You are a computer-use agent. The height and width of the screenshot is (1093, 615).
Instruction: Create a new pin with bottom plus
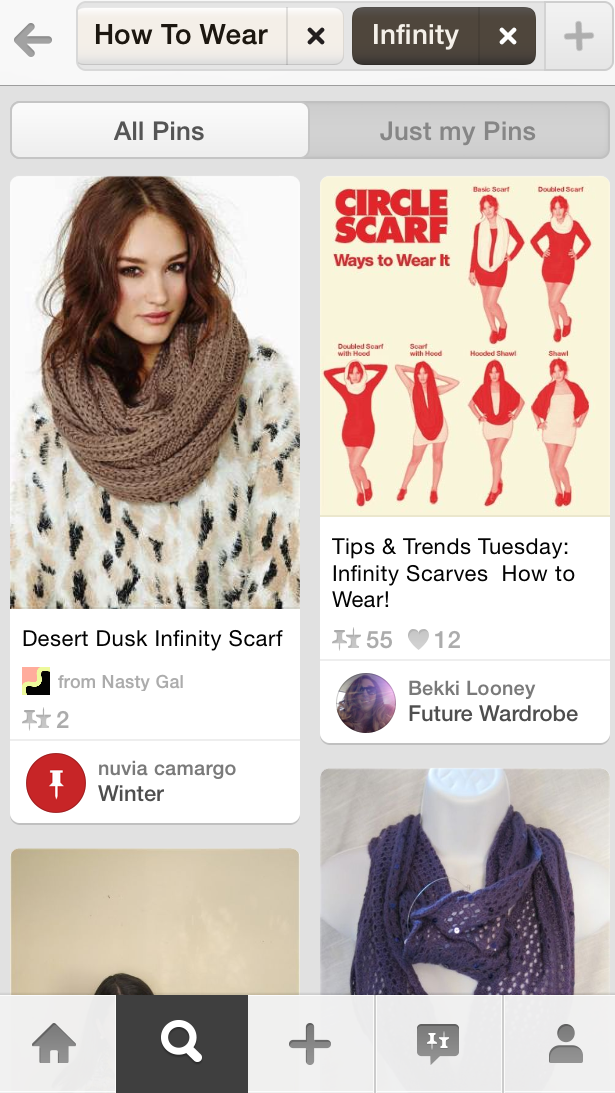pos(309,1045)
